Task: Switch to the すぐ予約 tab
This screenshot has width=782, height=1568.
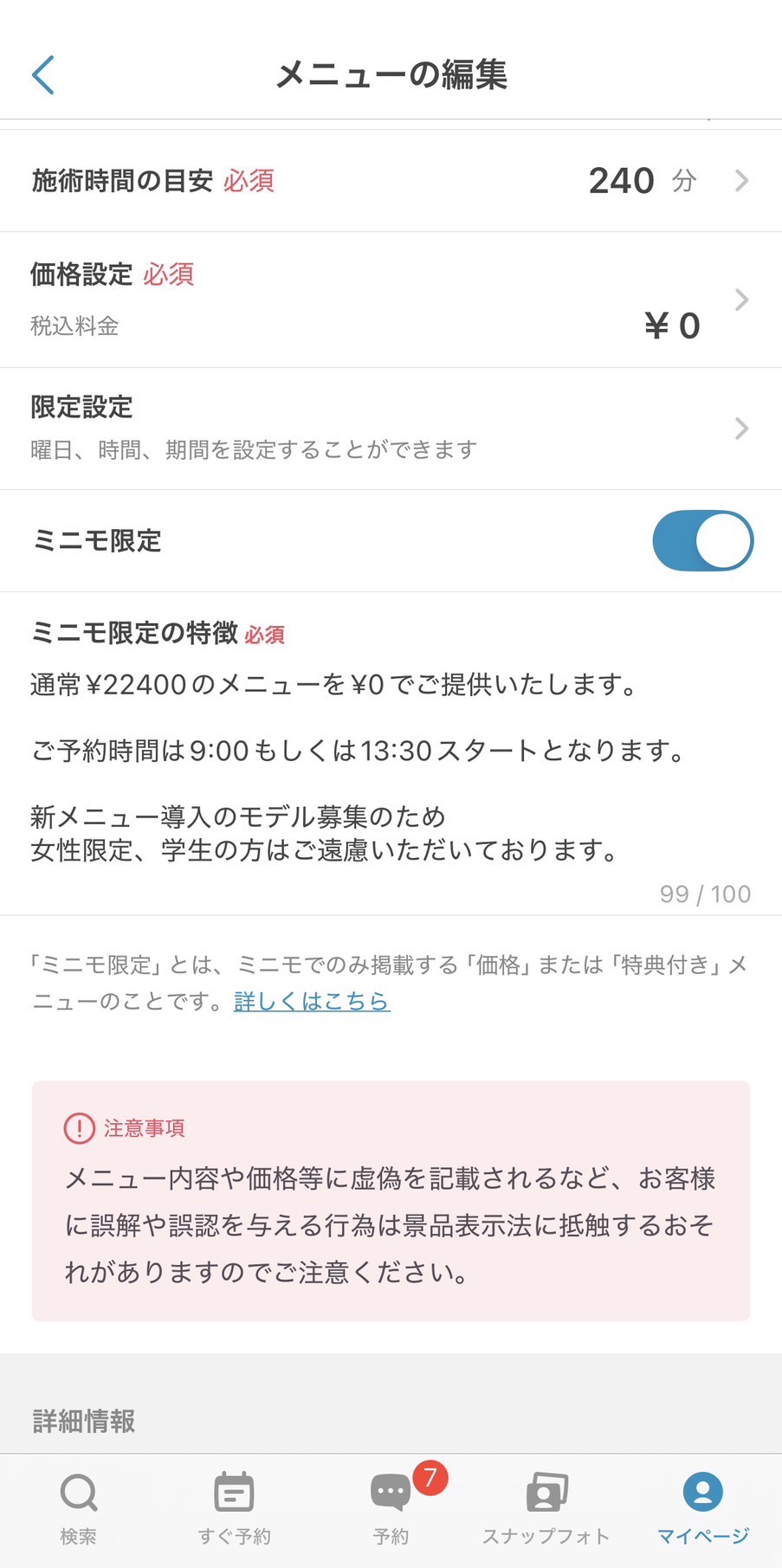Action: (234, 1509)
